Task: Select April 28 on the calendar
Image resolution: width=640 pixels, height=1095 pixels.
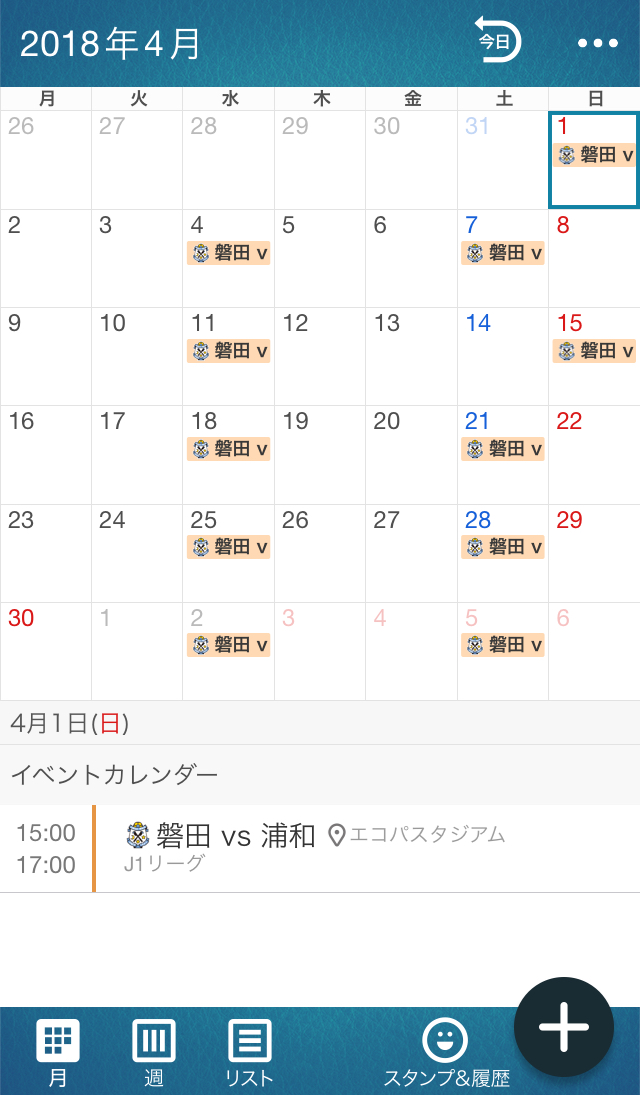Action: pos(503,553)
